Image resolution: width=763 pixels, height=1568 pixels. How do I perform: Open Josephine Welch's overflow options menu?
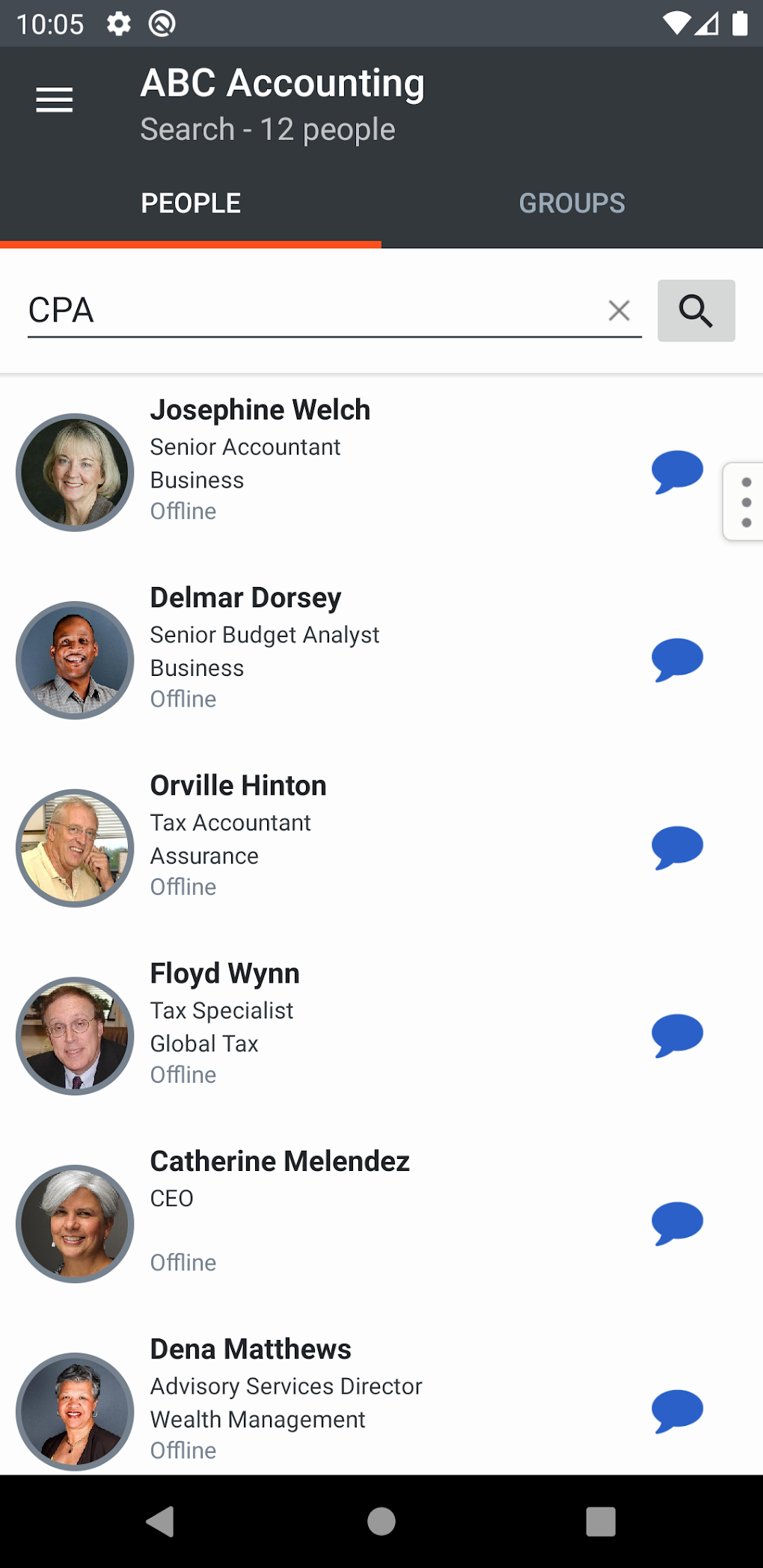(745, 502)
